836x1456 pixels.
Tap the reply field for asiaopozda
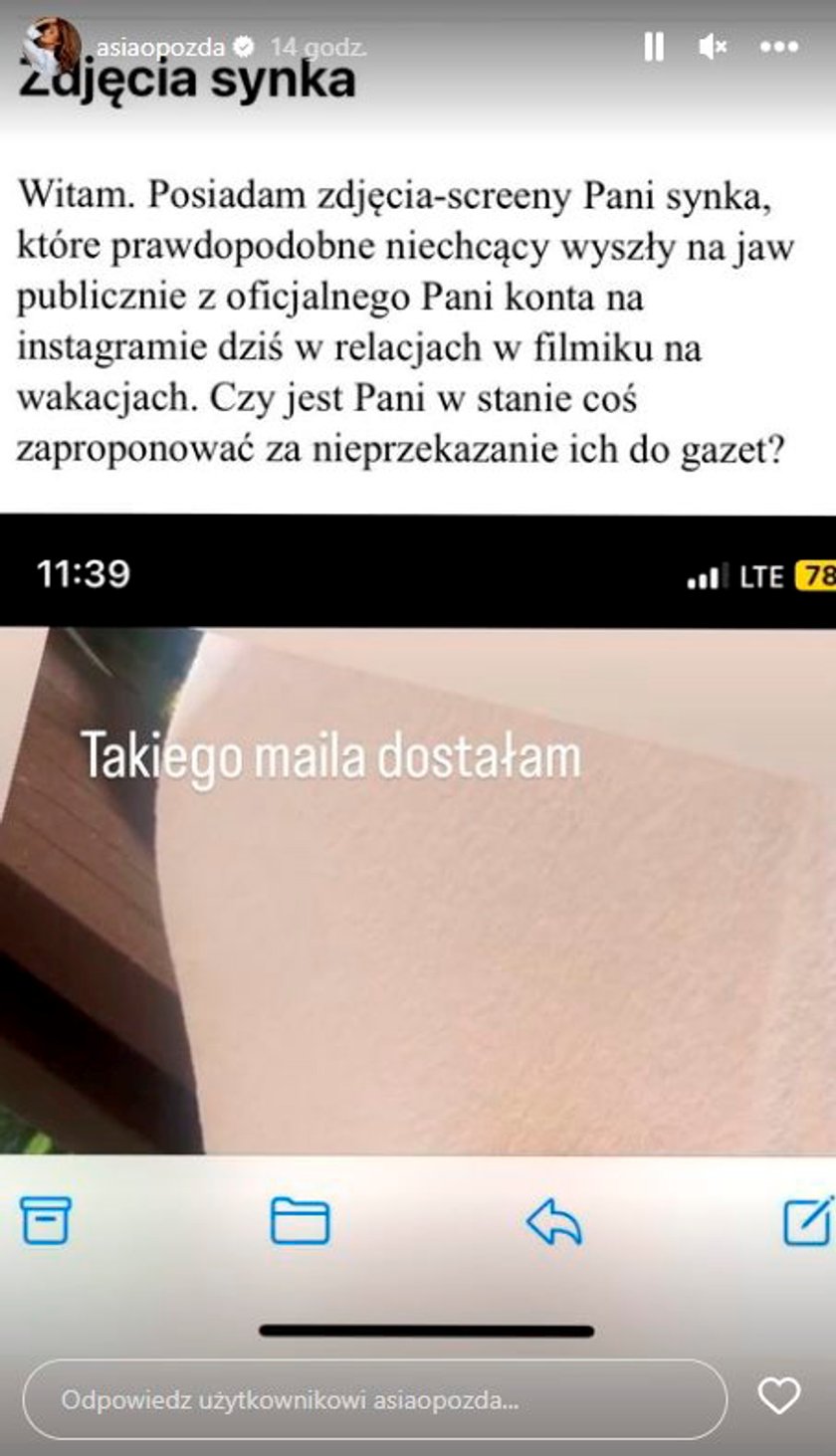click(x=374, y=1399)
